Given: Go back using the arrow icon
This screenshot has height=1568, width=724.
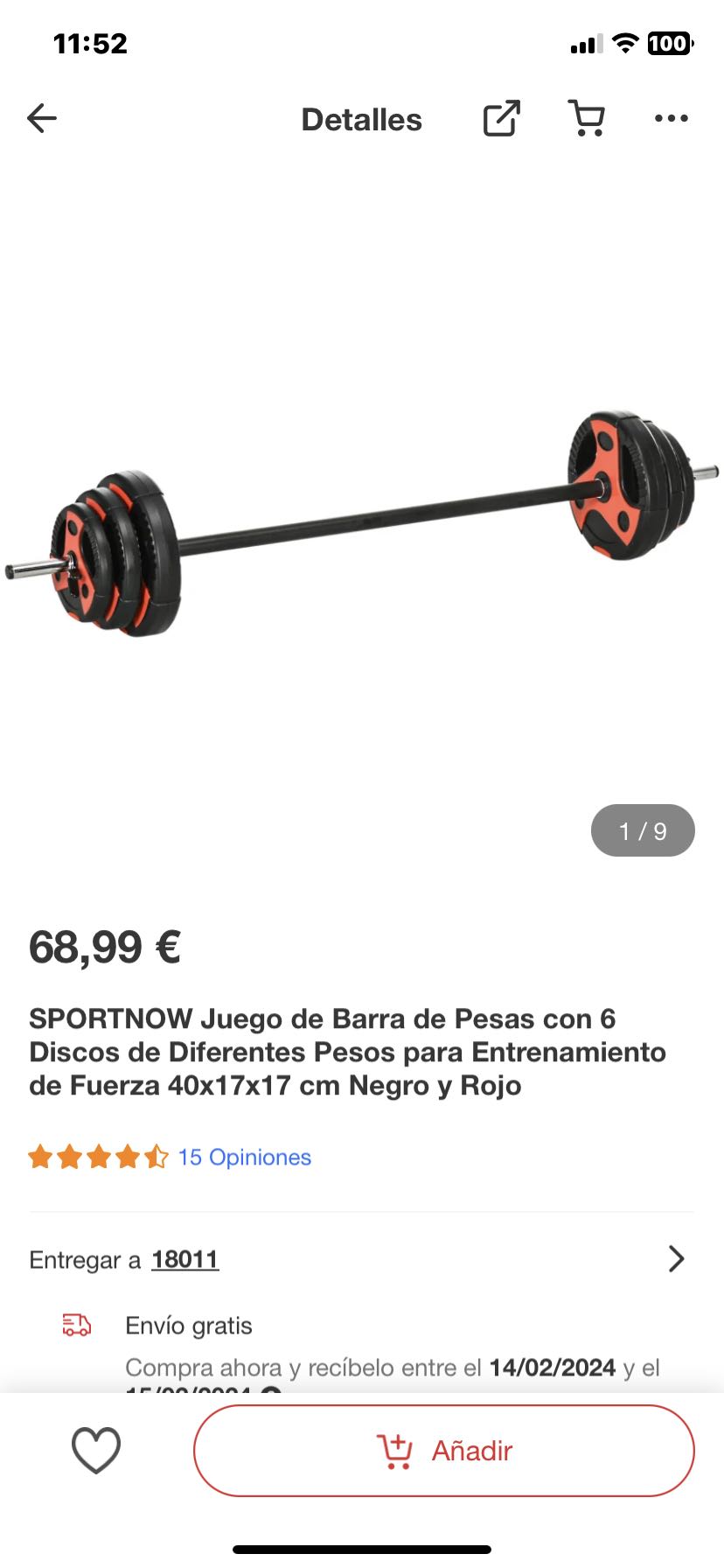Looking at the screenshot, I should coord(42,118).
